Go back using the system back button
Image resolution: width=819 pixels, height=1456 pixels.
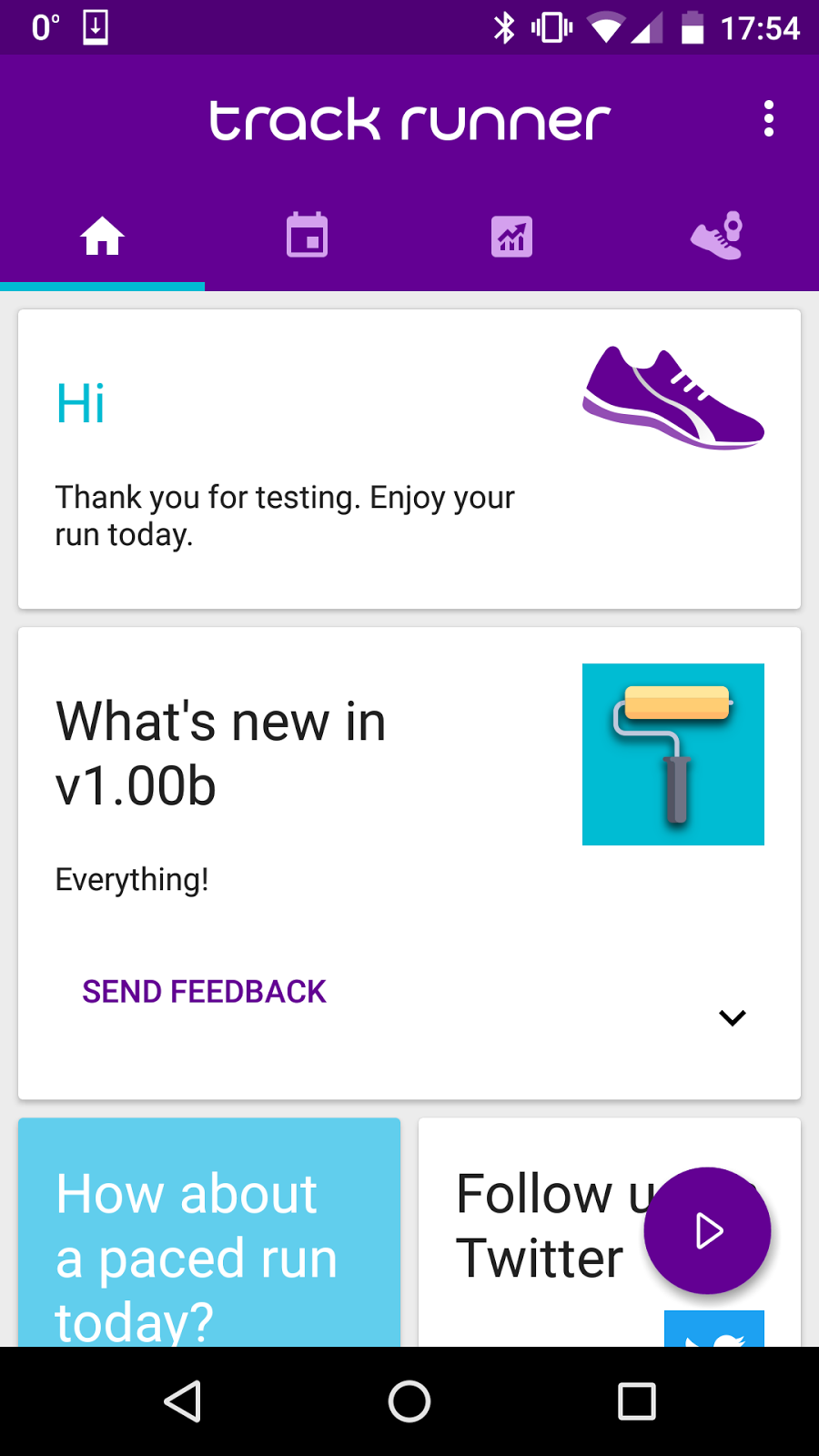click(183, 1401)
